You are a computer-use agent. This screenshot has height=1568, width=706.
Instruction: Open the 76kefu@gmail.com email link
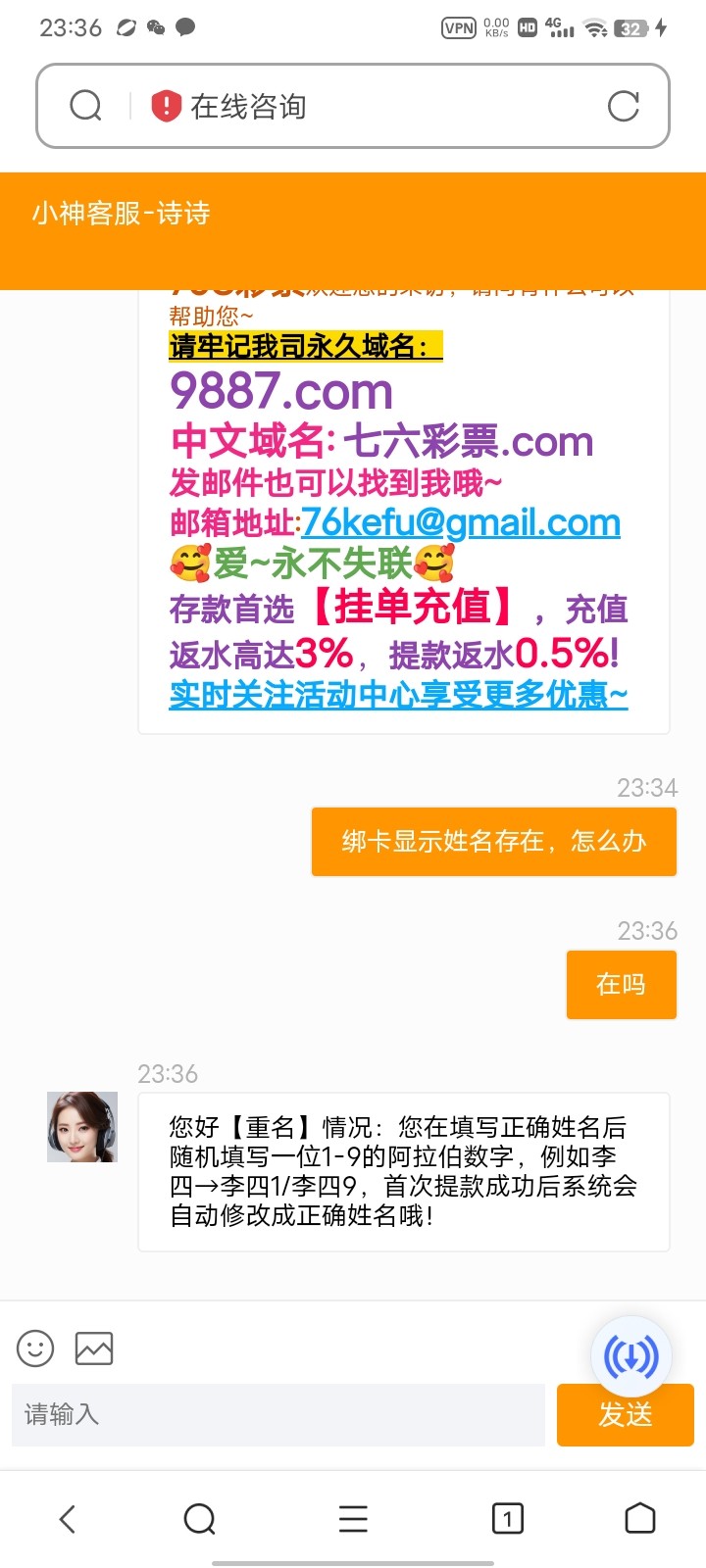(x=460, y=522)
